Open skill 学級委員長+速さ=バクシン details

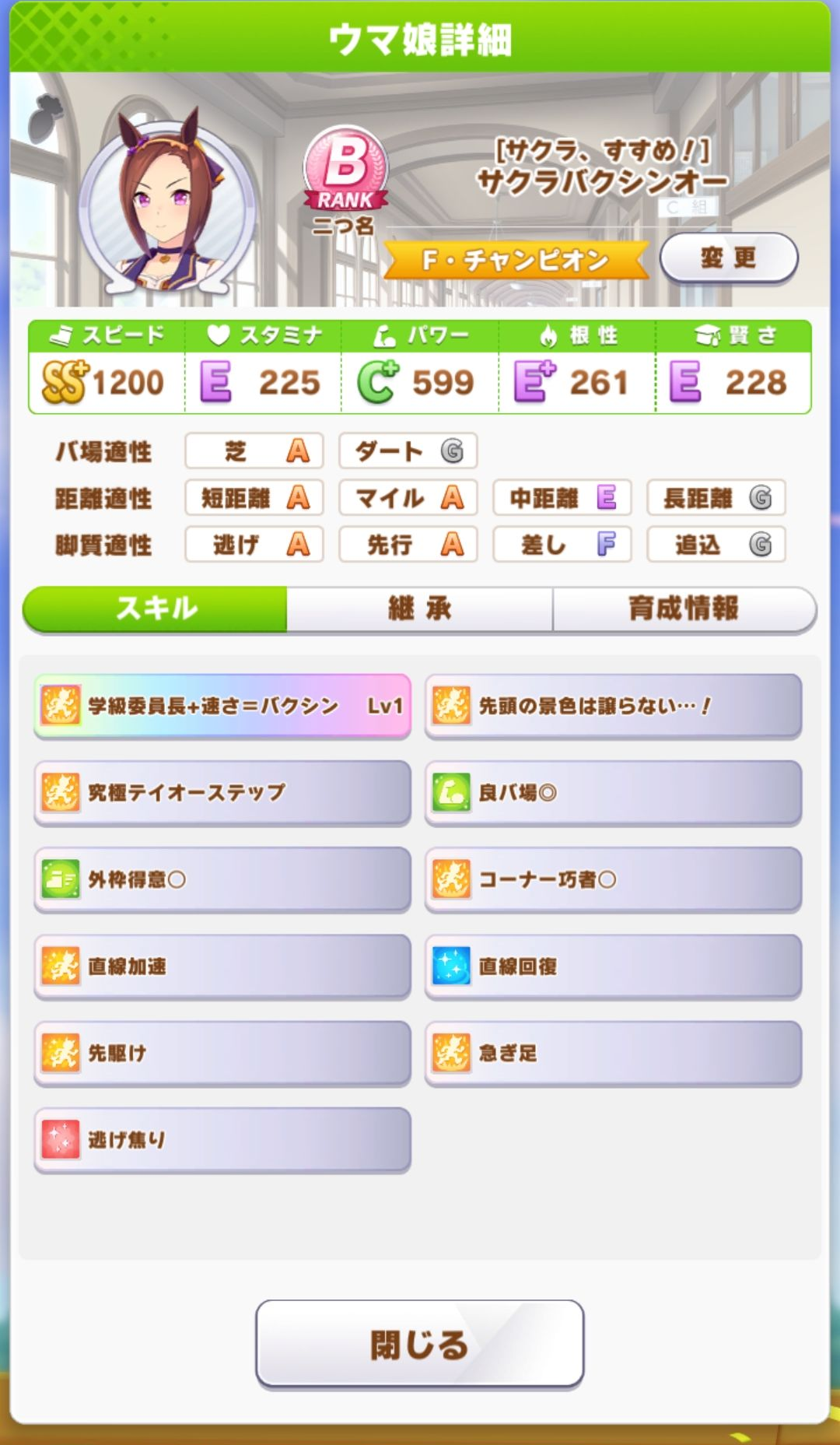click(x=222, y=706)
